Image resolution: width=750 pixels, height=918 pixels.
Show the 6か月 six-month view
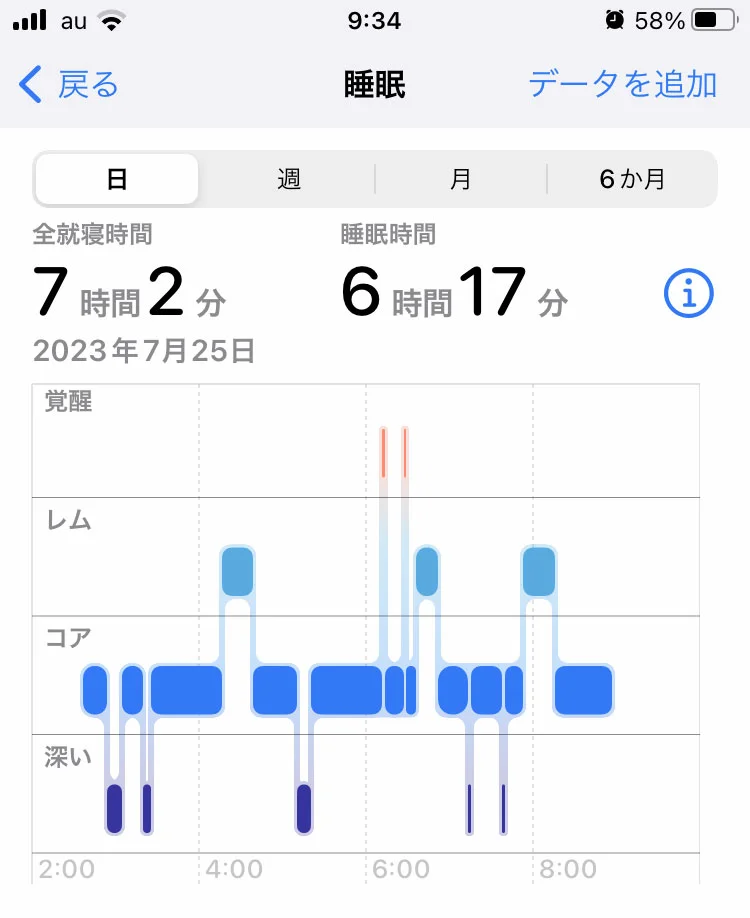632,180
